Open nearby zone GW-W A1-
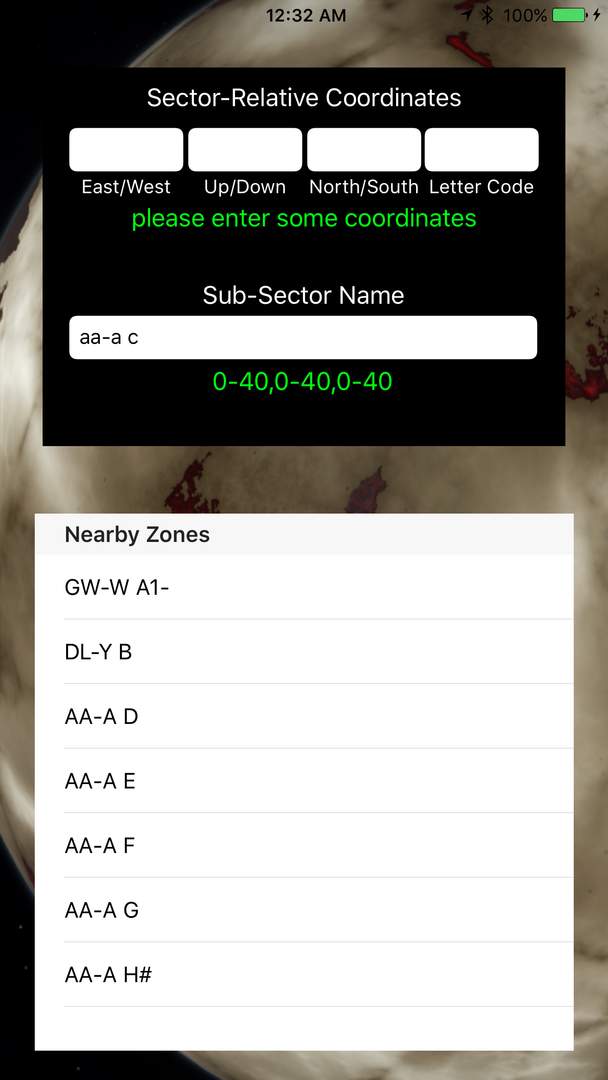 point(304,587)
